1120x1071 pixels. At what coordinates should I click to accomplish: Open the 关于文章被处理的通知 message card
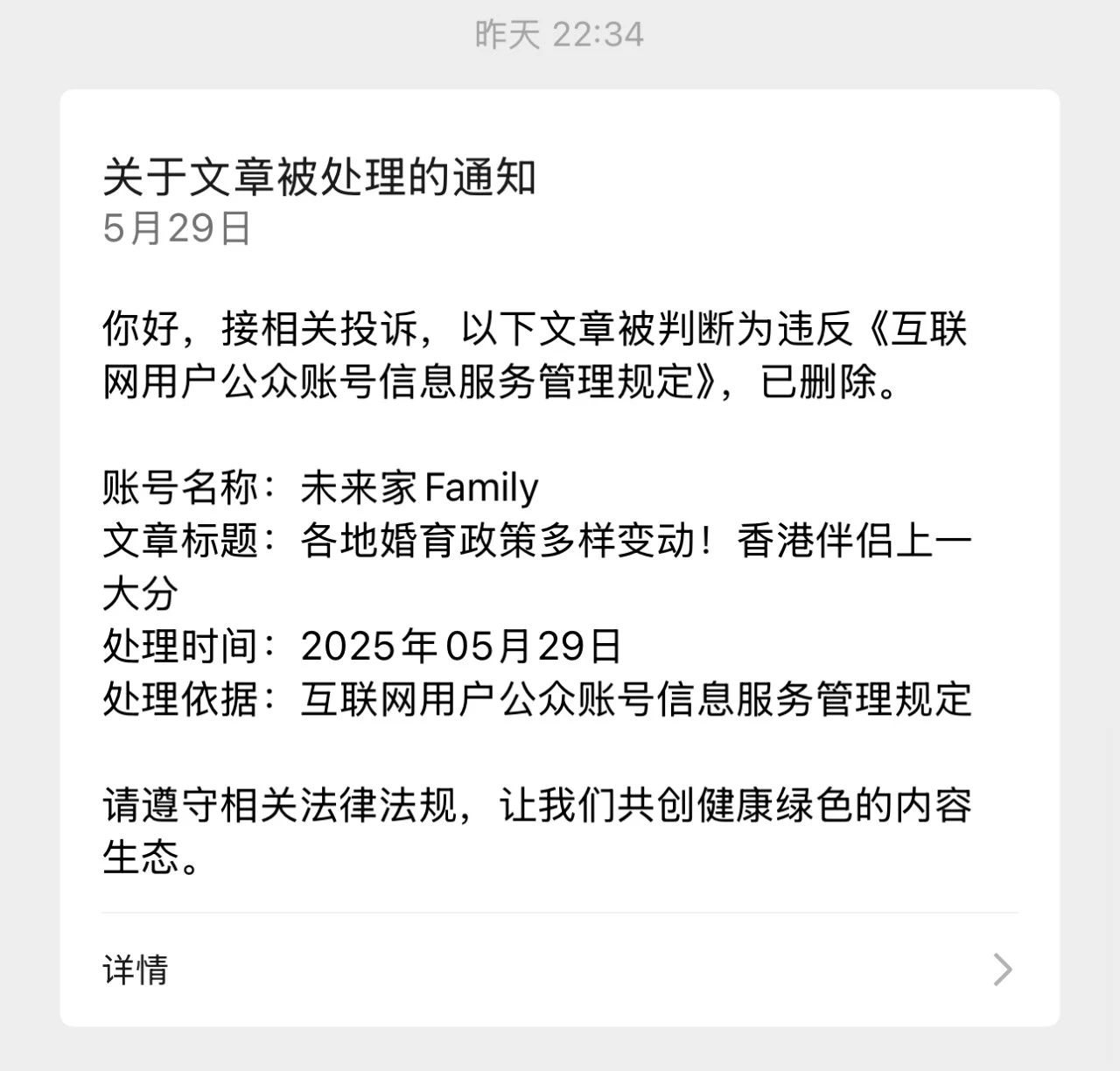pyautogui.click(x=318, y=178)
